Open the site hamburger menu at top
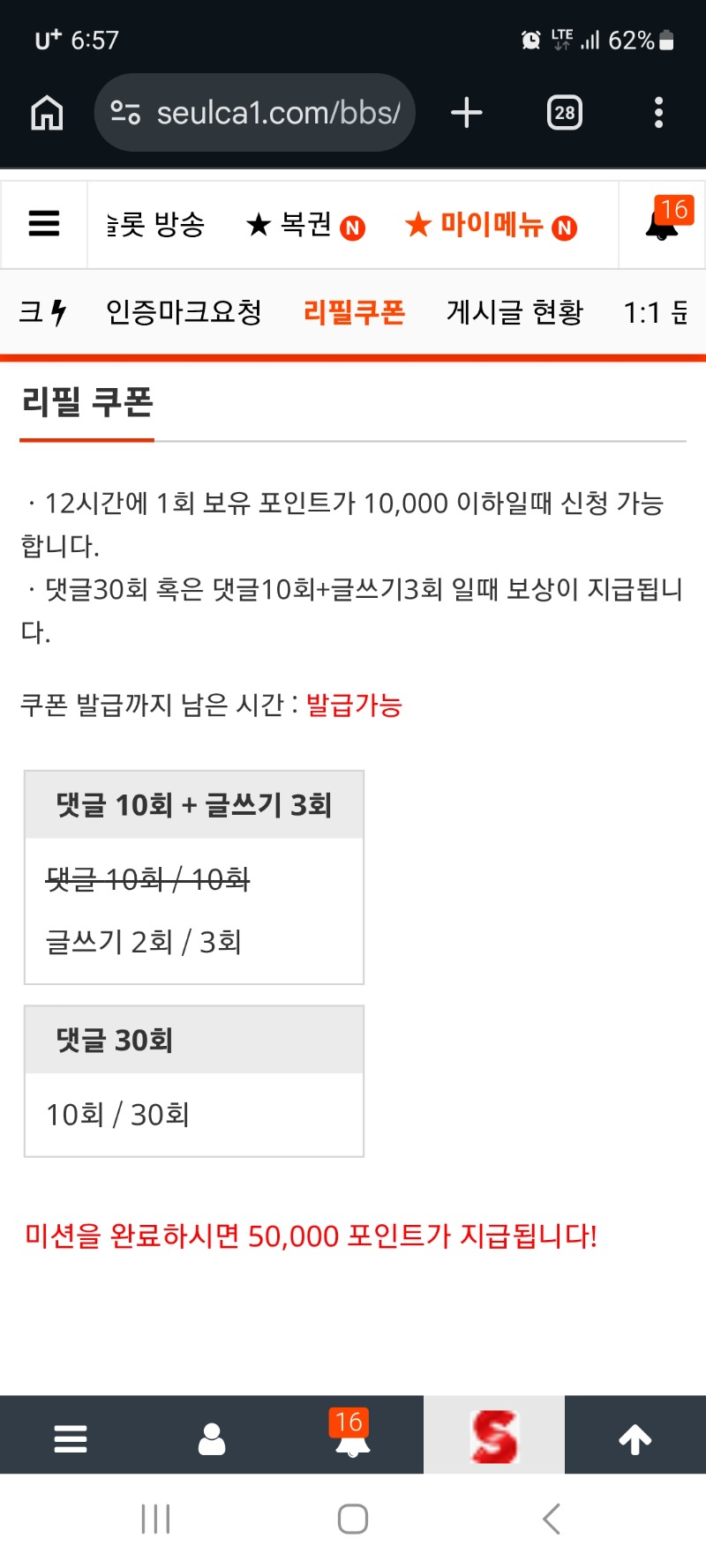 tap(44, 224)
